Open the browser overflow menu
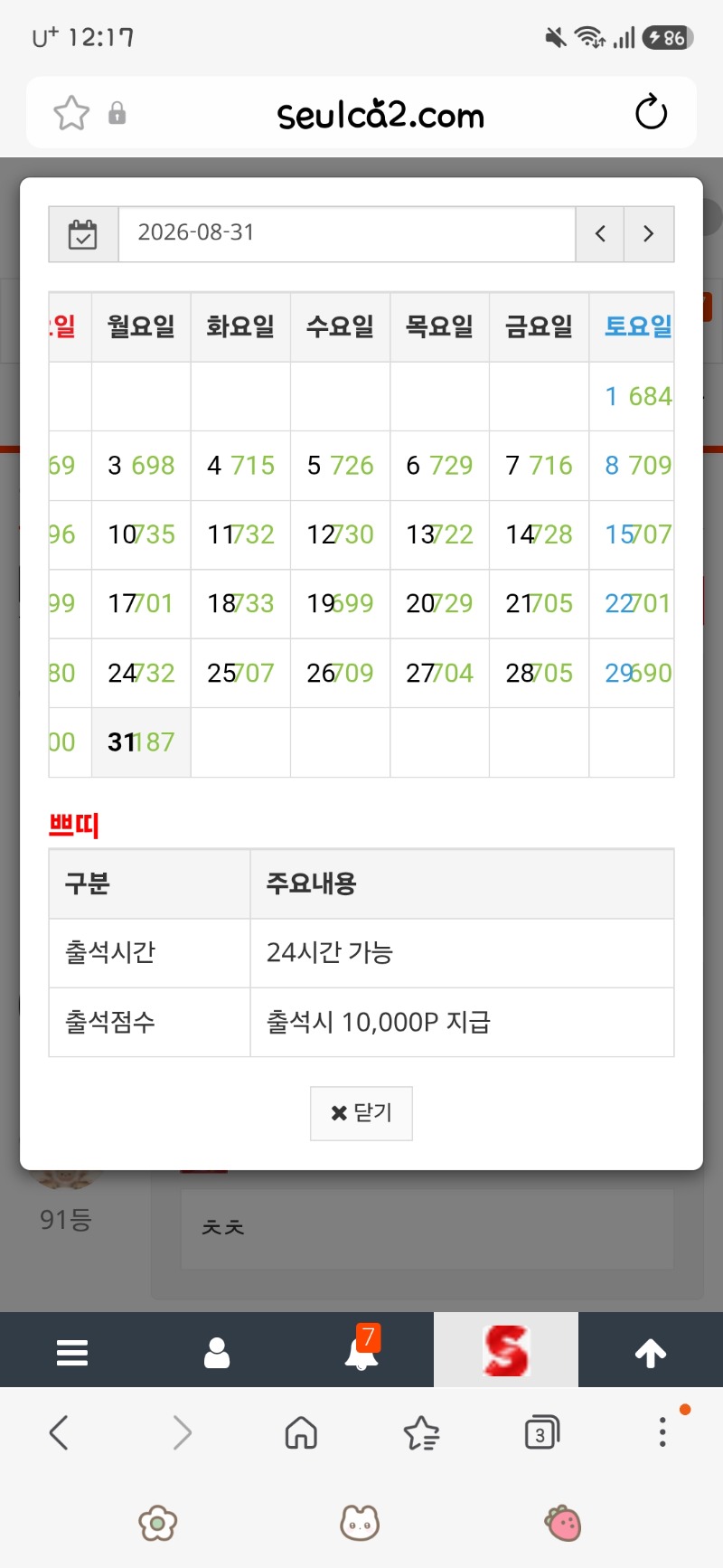 coord(662,1432)
